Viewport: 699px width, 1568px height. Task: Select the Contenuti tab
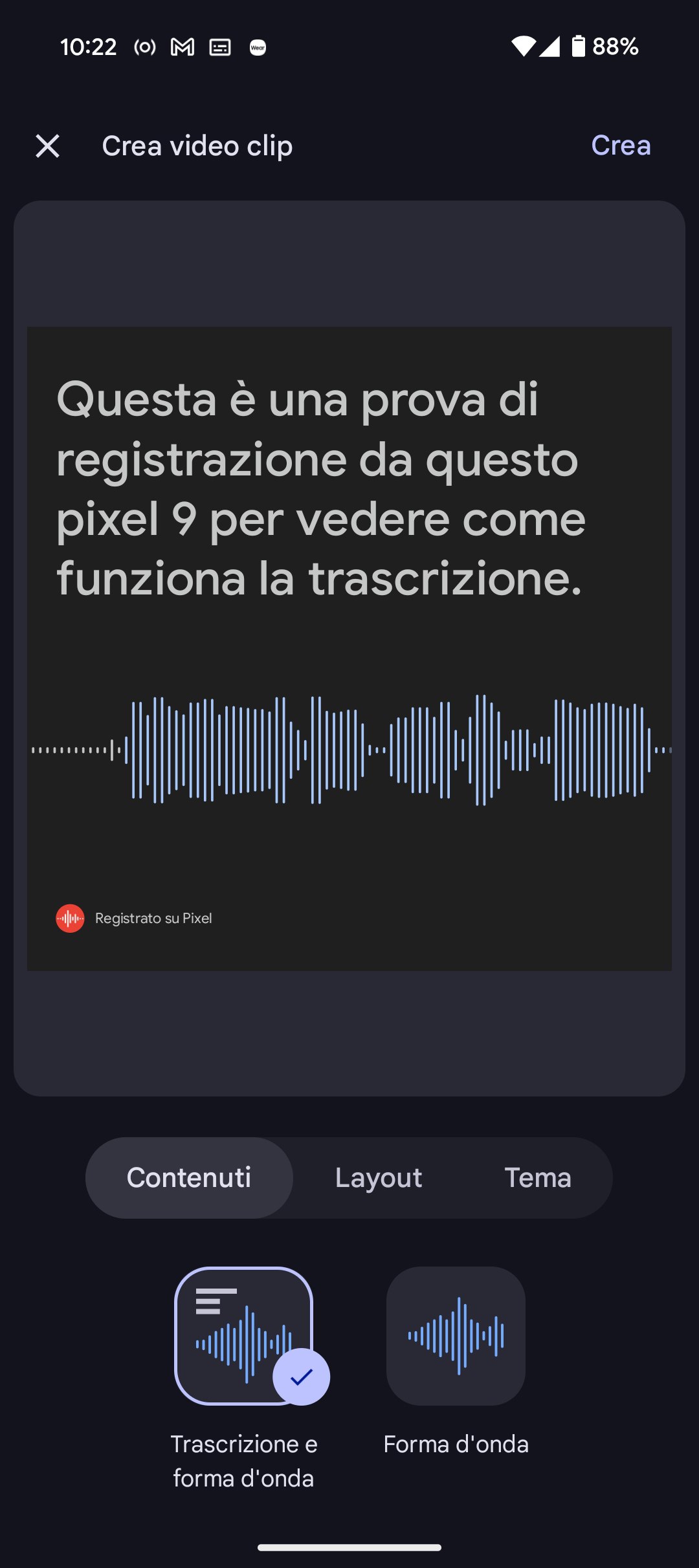pos(189,1178)
